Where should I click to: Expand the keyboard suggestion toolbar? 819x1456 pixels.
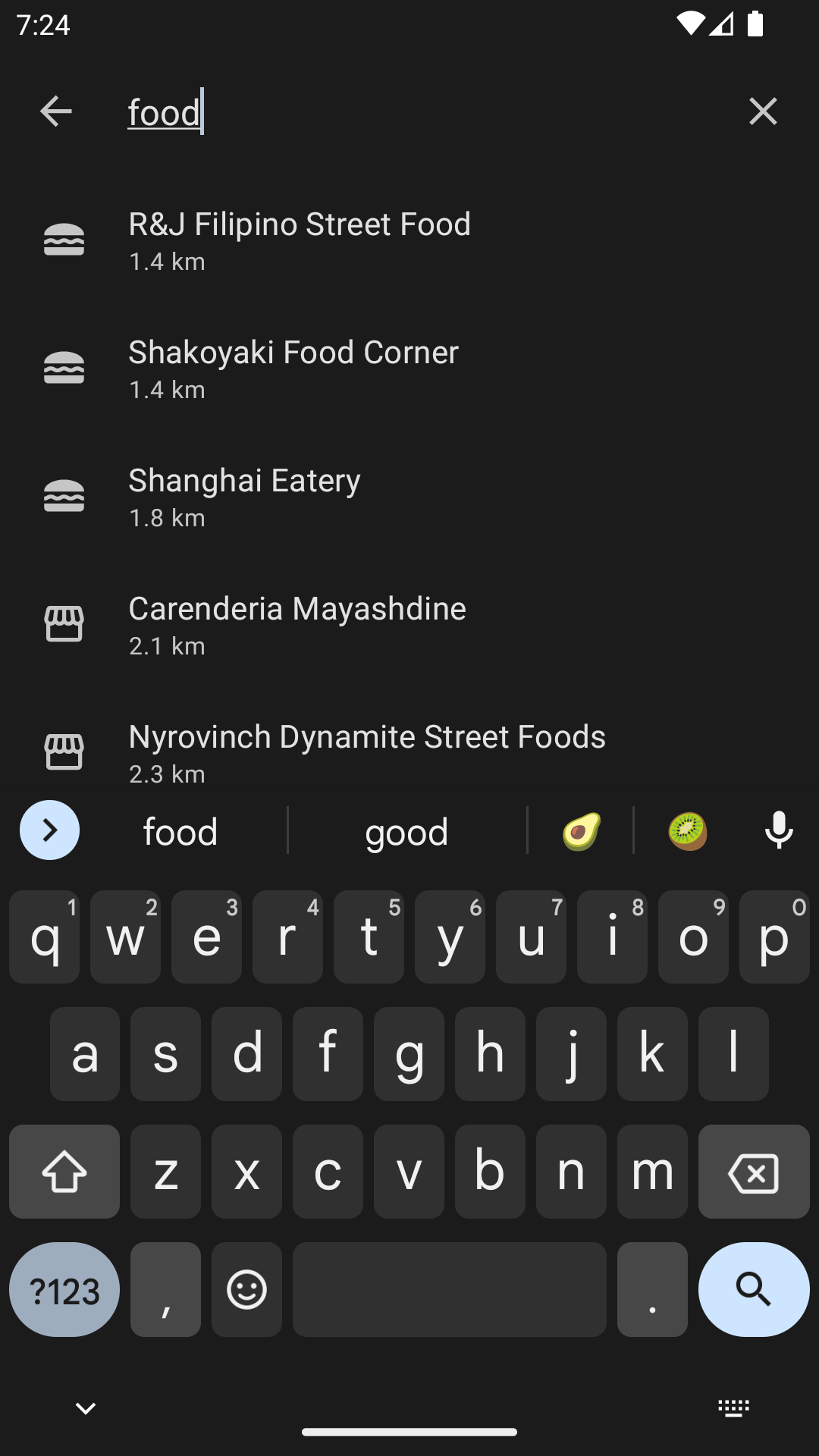50,830
